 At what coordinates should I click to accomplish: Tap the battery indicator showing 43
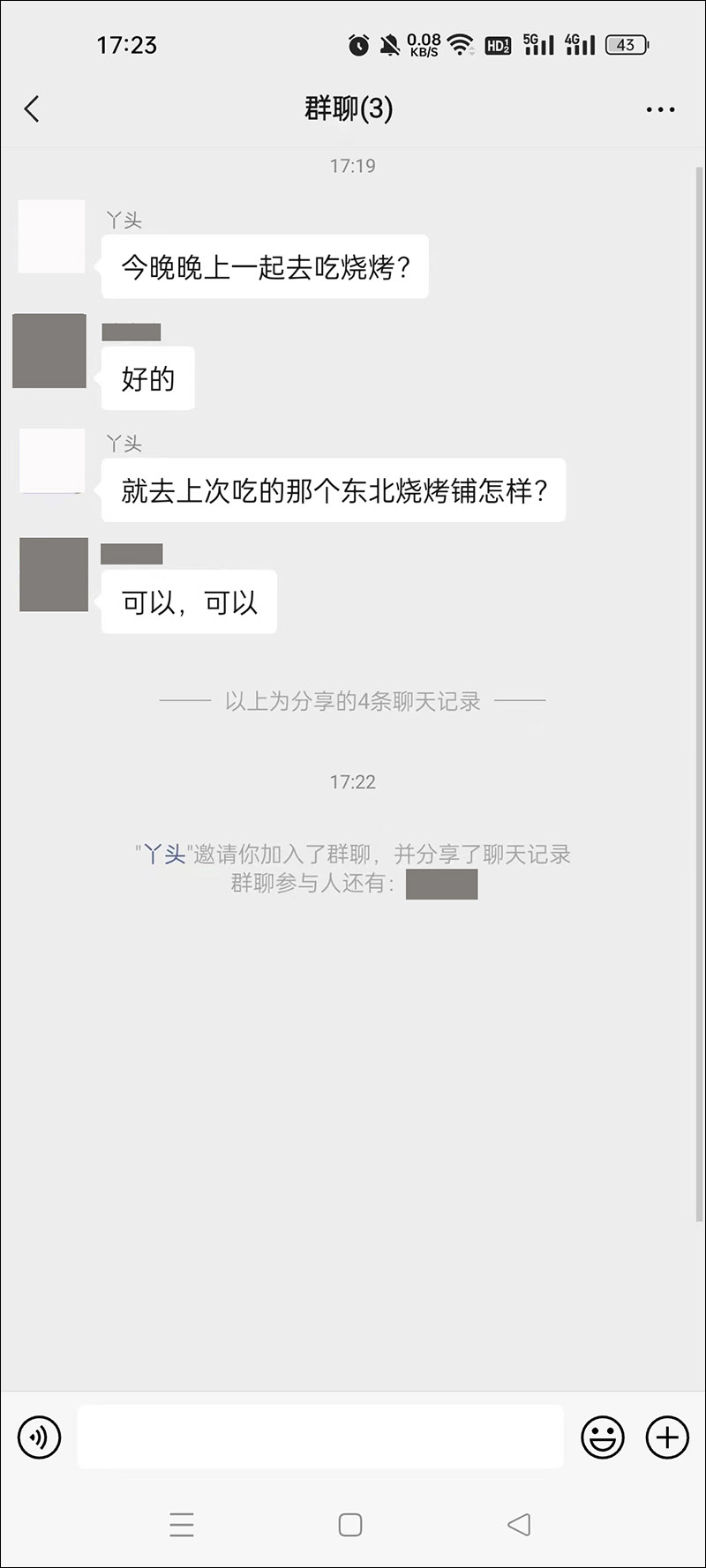click(626, 43)
